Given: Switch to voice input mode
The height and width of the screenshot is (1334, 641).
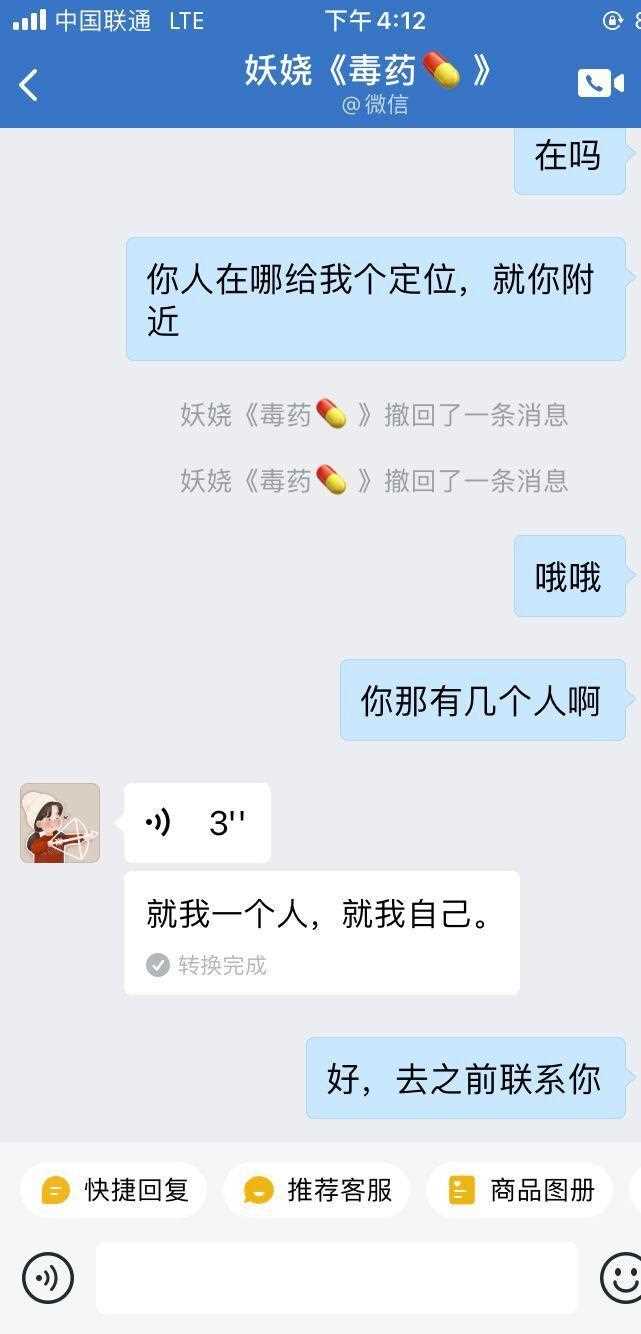Looking at the screenshot, I should tap(48, 1277).
